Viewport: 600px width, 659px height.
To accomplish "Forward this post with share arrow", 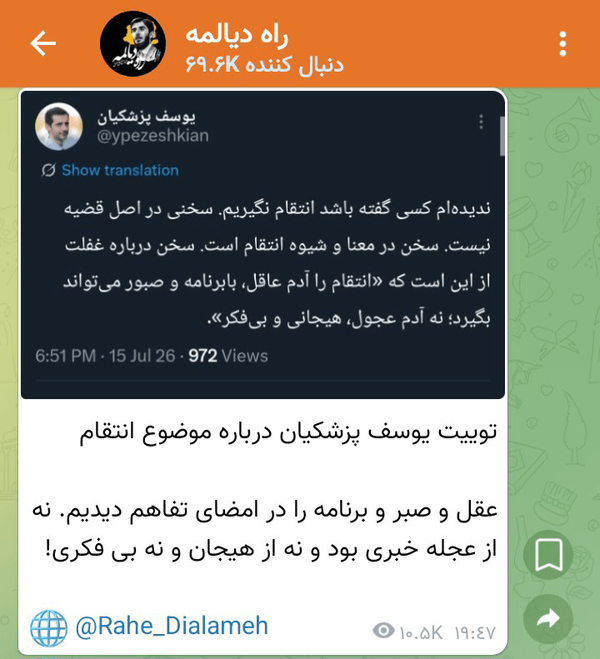I will click(x=548, y=618).
